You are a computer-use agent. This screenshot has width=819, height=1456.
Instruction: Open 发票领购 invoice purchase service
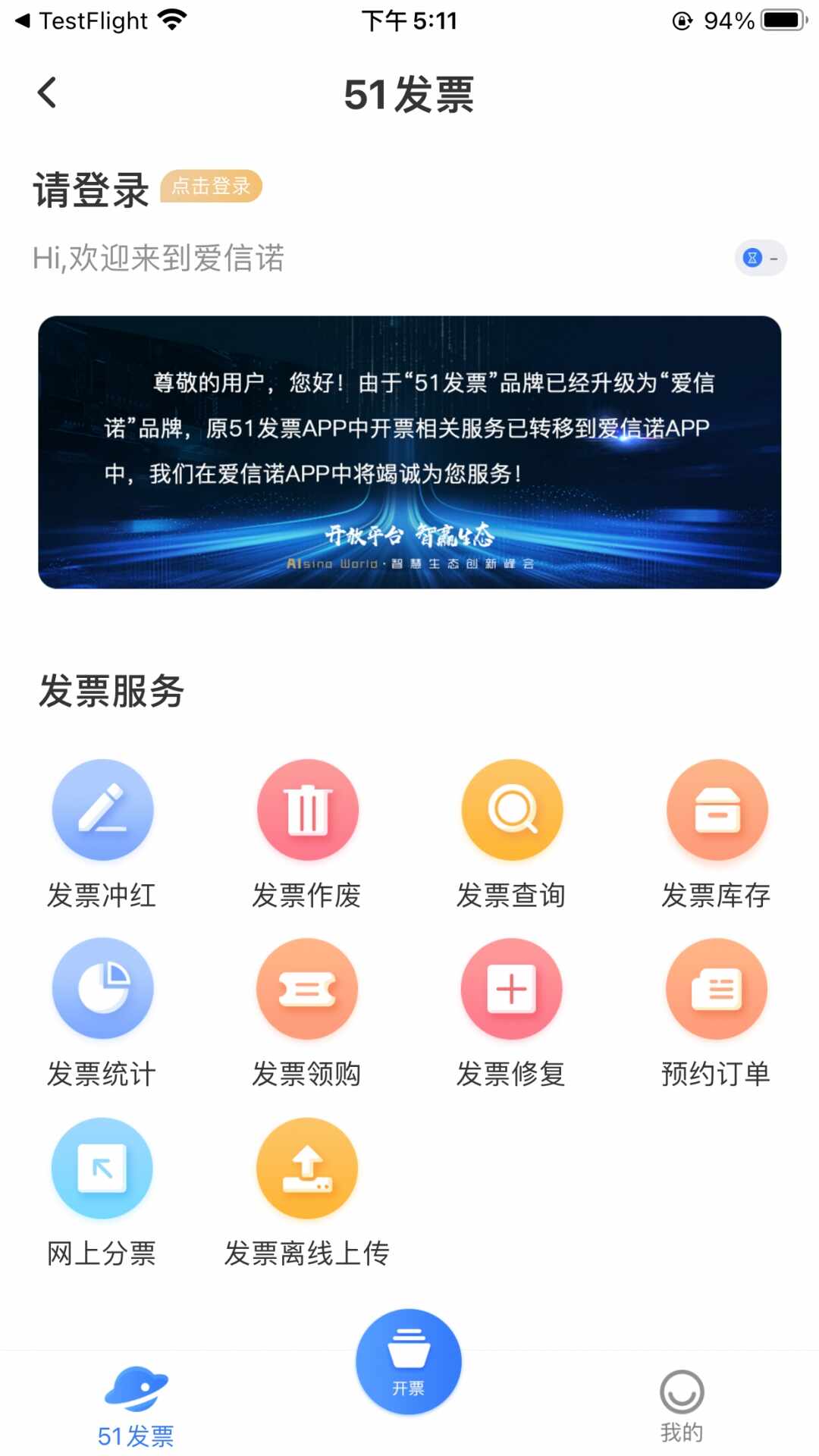tap(306, 988)
